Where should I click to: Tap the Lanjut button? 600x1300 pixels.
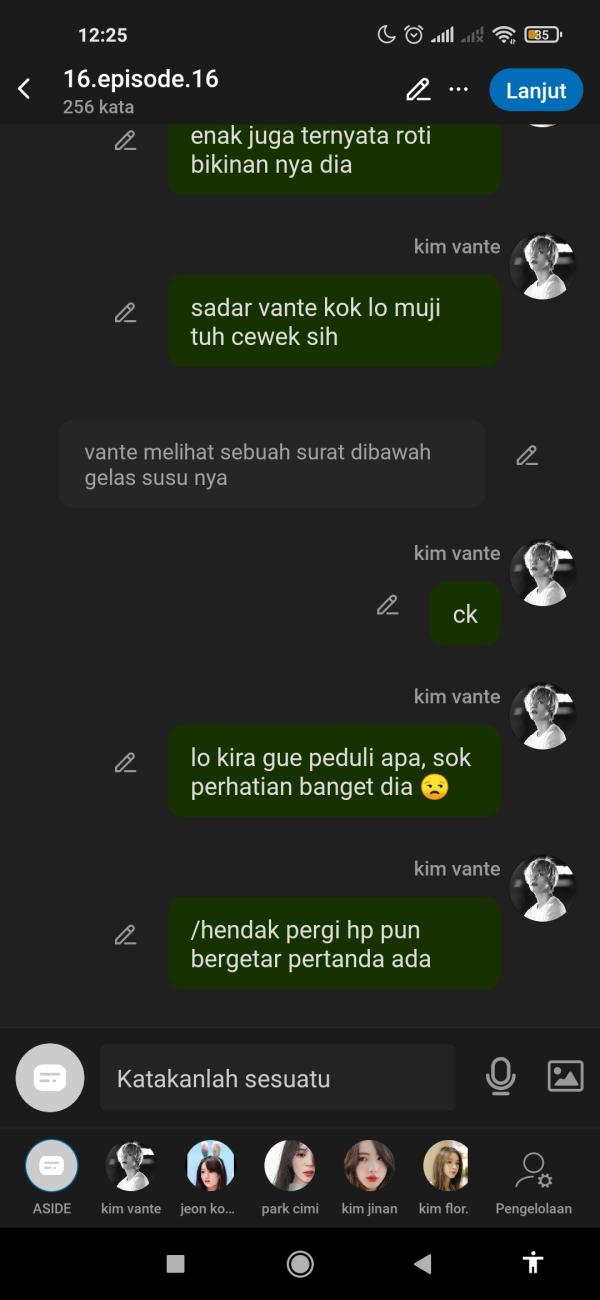(x=536, y=90)
